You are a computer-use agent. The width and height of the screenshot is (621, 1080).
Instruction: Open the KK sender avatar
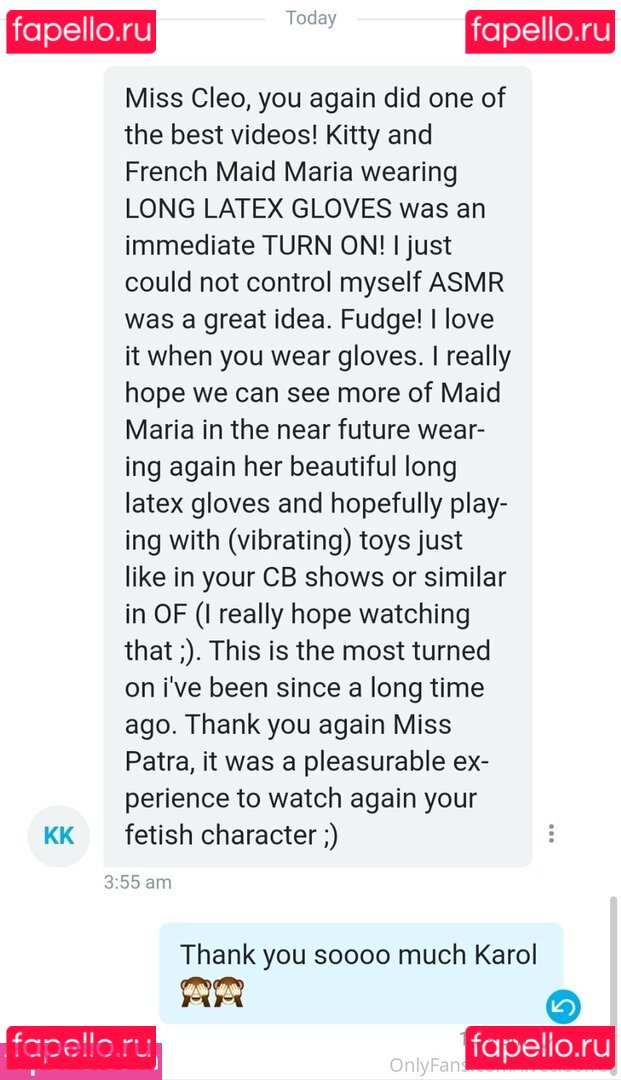click(x=59, y=835)
